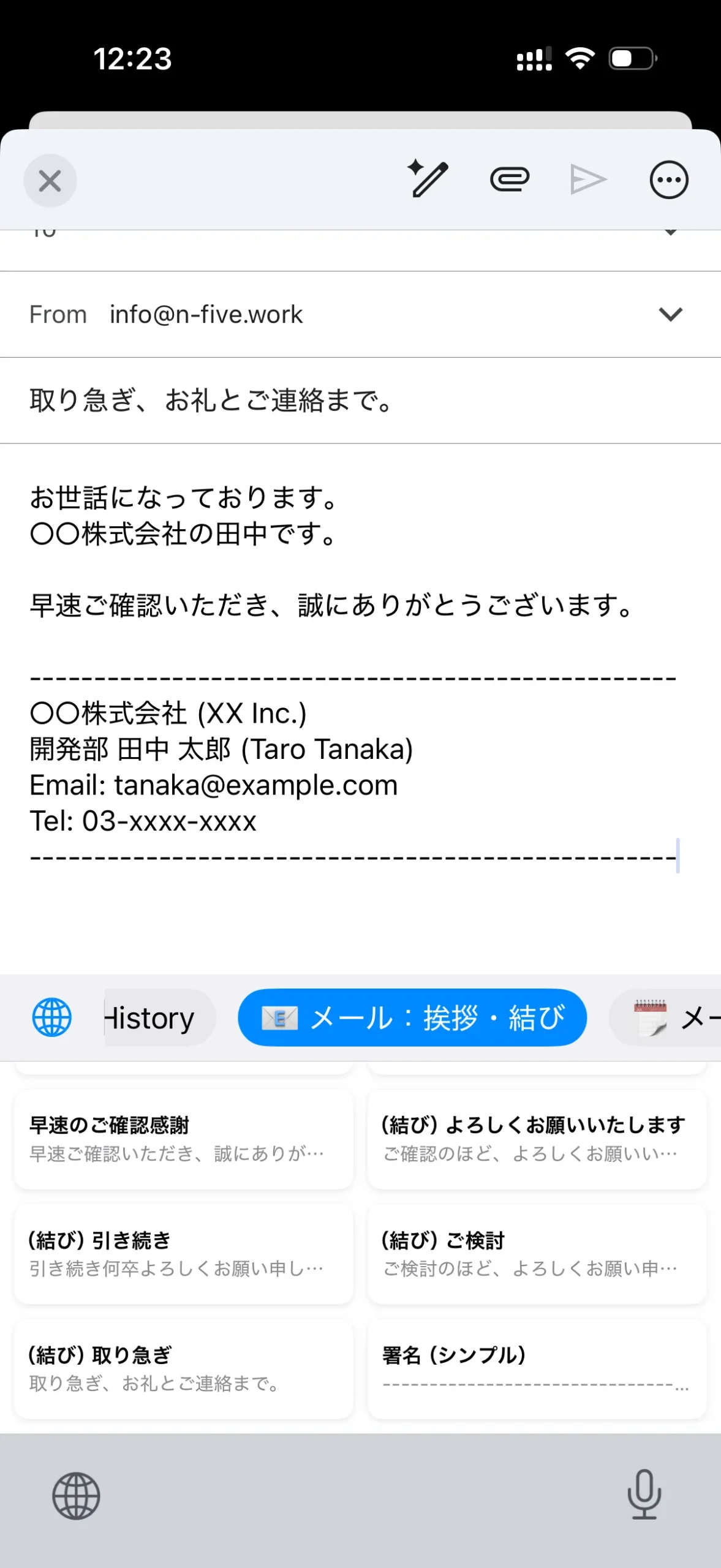Image resolution: width=721 pixels, height=1568 pixels.
Task: Send the email
Action: click(587, 179)
